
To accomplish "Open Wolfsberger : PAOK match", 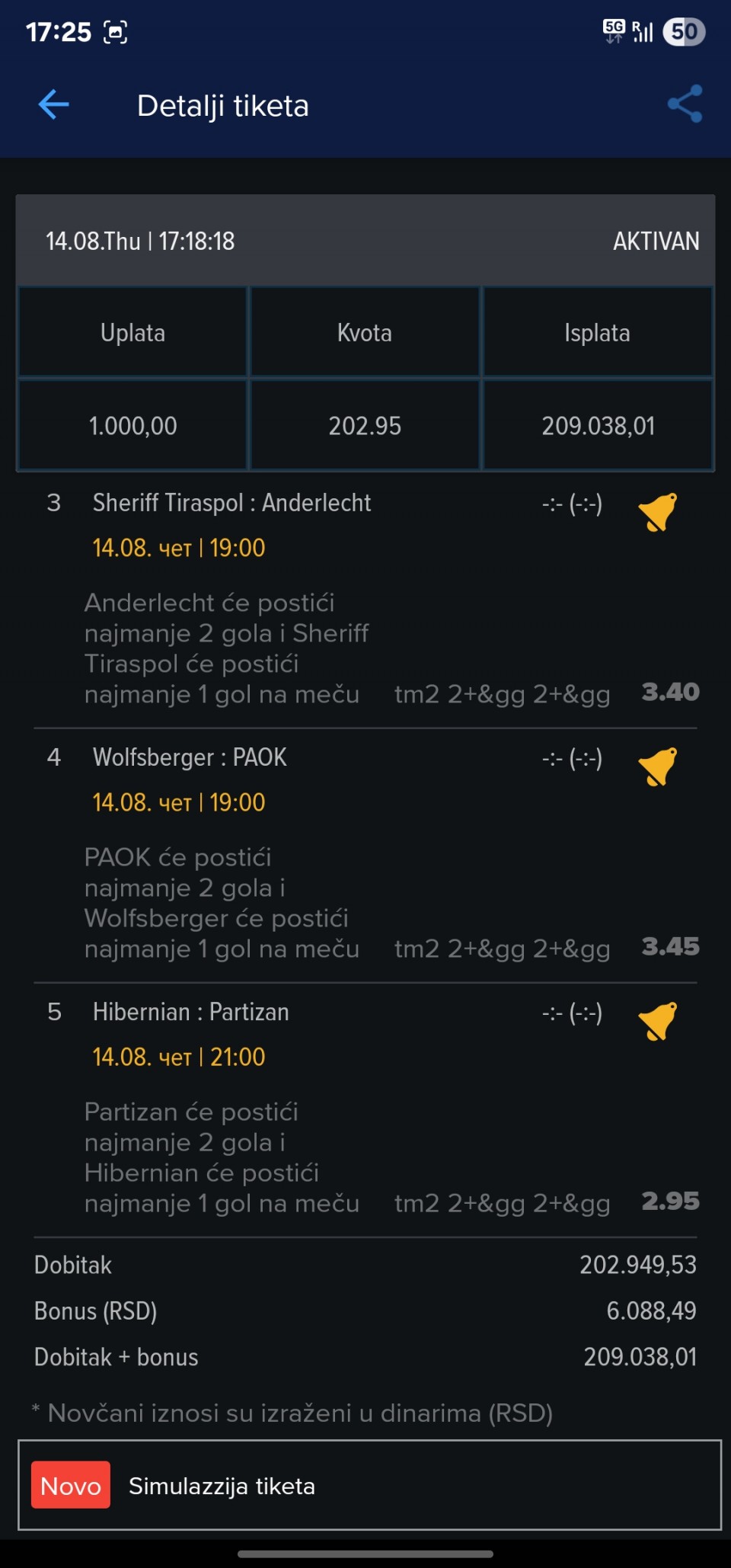I will tap(190, 757).
